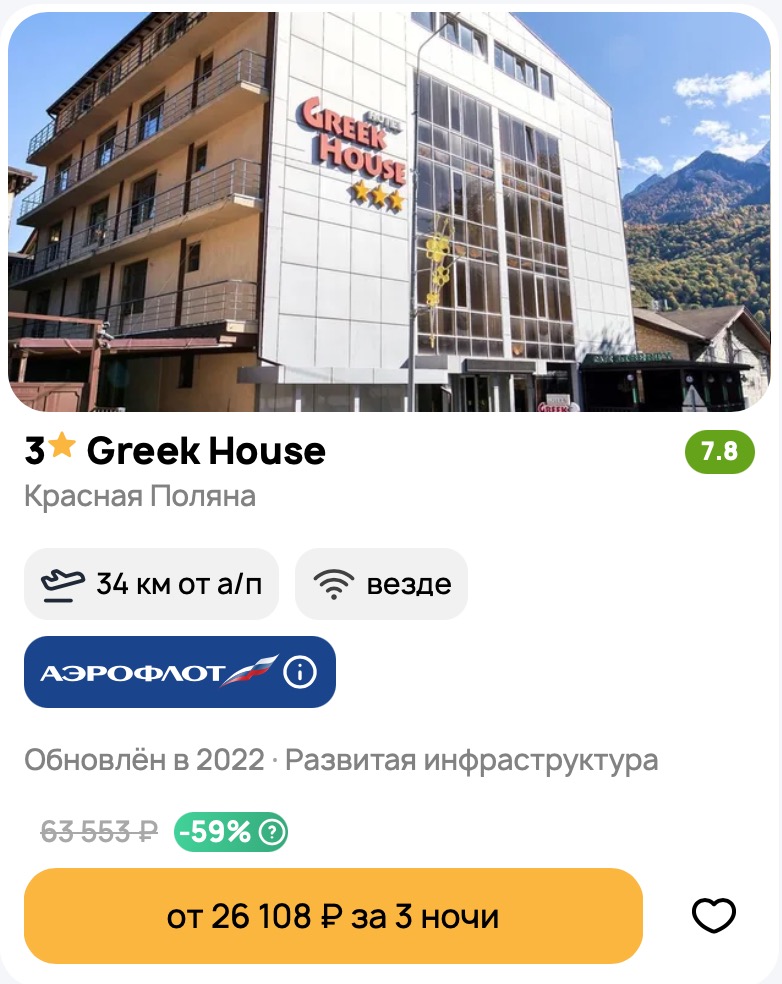
Task: Open Aeroflot flight info
Action: tap(300, 673)
